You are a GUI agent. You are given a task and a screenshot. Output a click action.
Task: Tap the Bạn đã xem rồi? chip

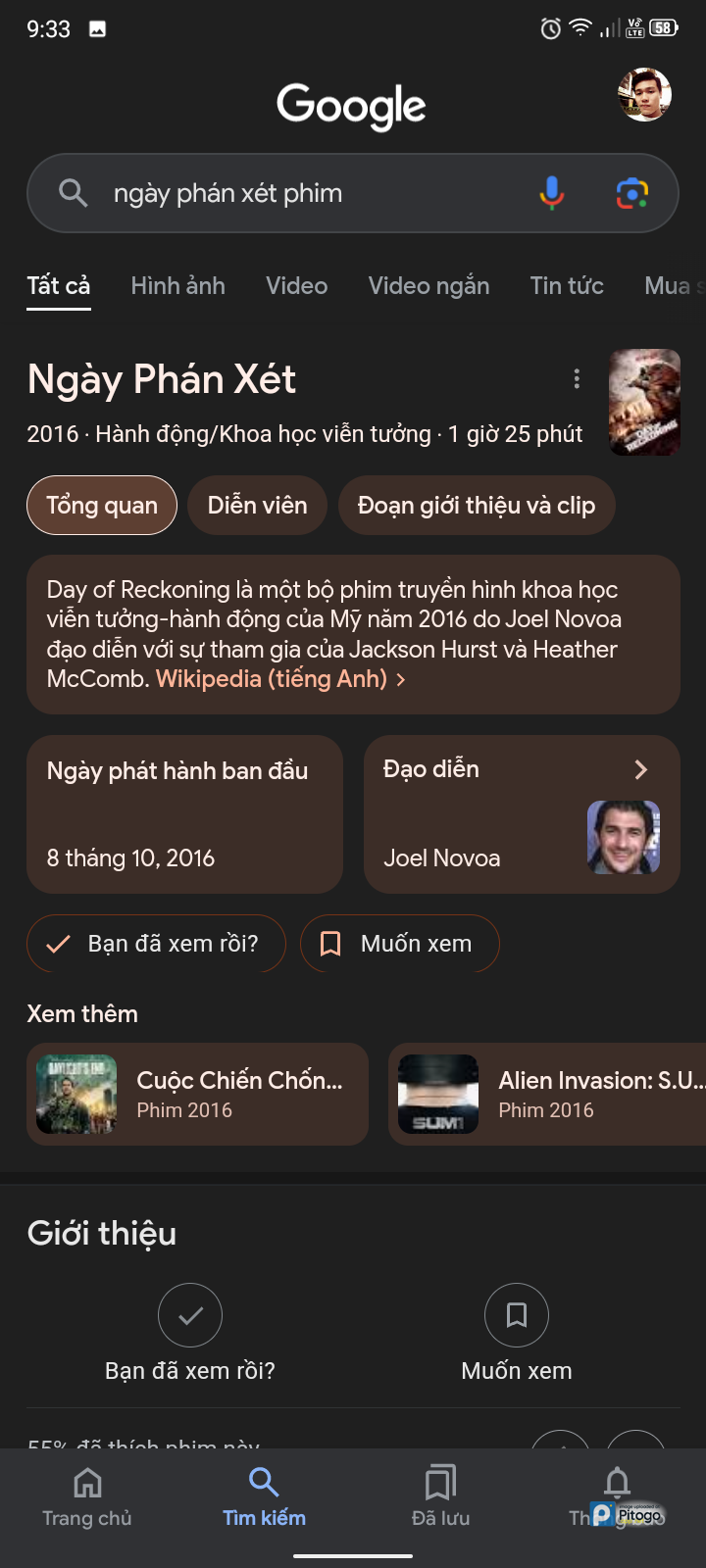pos(156,944)
